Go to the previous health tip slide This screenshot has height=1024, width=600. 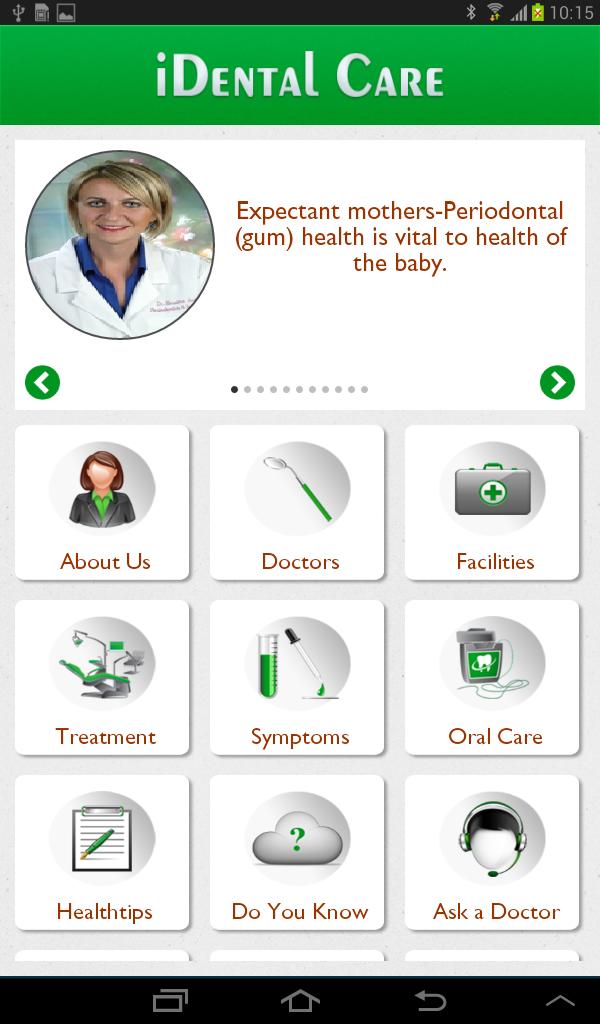(x=43, y=382)
